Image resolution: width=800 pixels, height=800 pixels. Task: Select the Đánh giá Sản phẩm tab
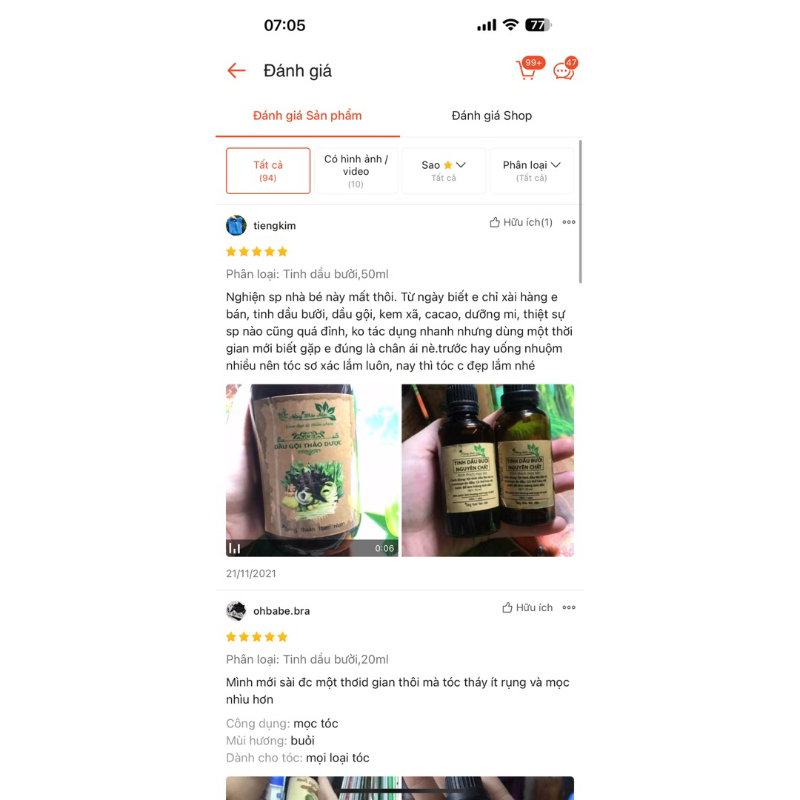pos(307,116)
